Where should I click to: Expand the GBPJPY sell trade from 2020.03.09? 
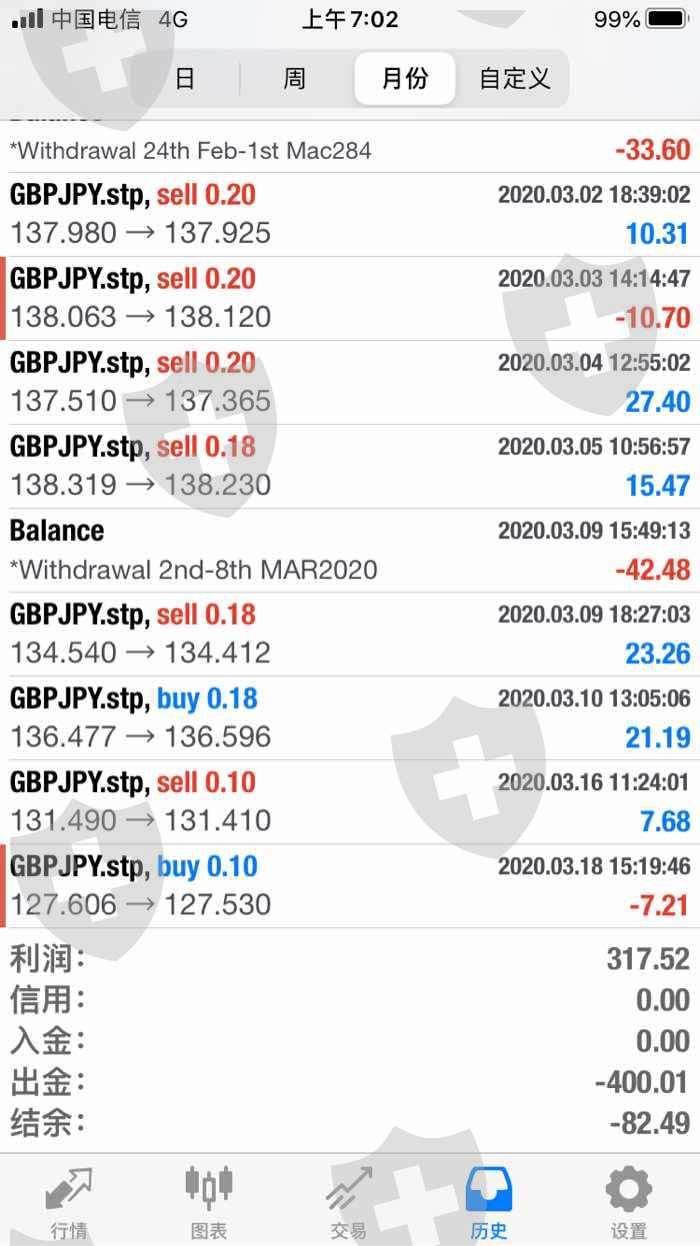[x=350, y=634]
